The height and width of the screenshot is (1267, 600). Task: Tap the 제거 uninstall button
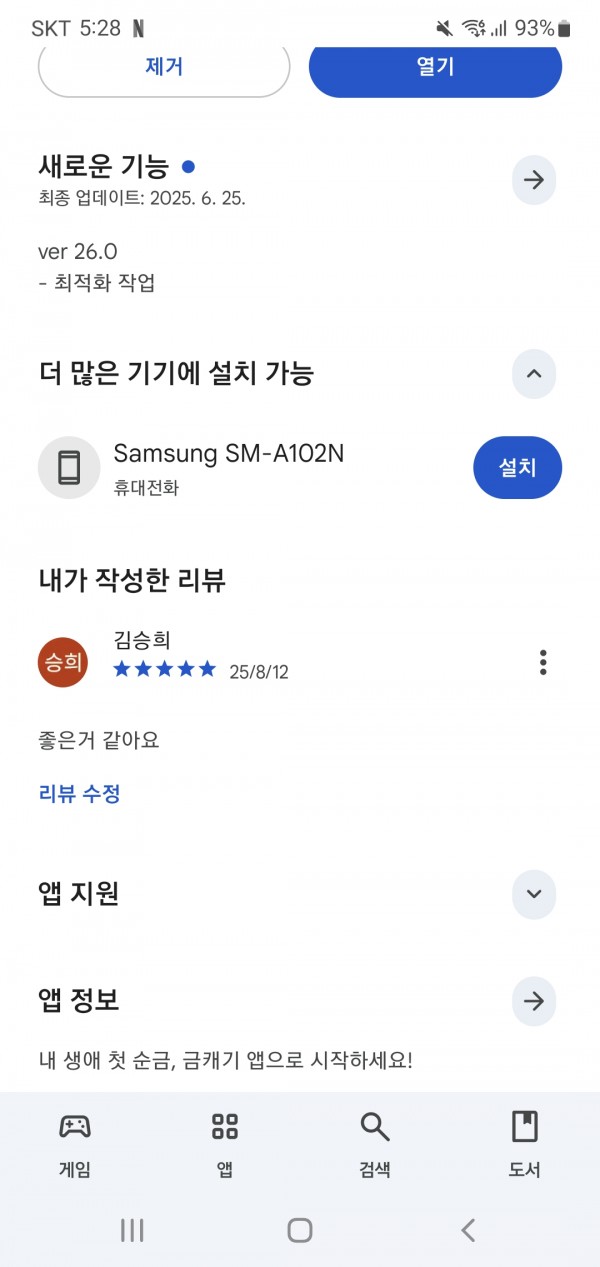click(164, 68)
